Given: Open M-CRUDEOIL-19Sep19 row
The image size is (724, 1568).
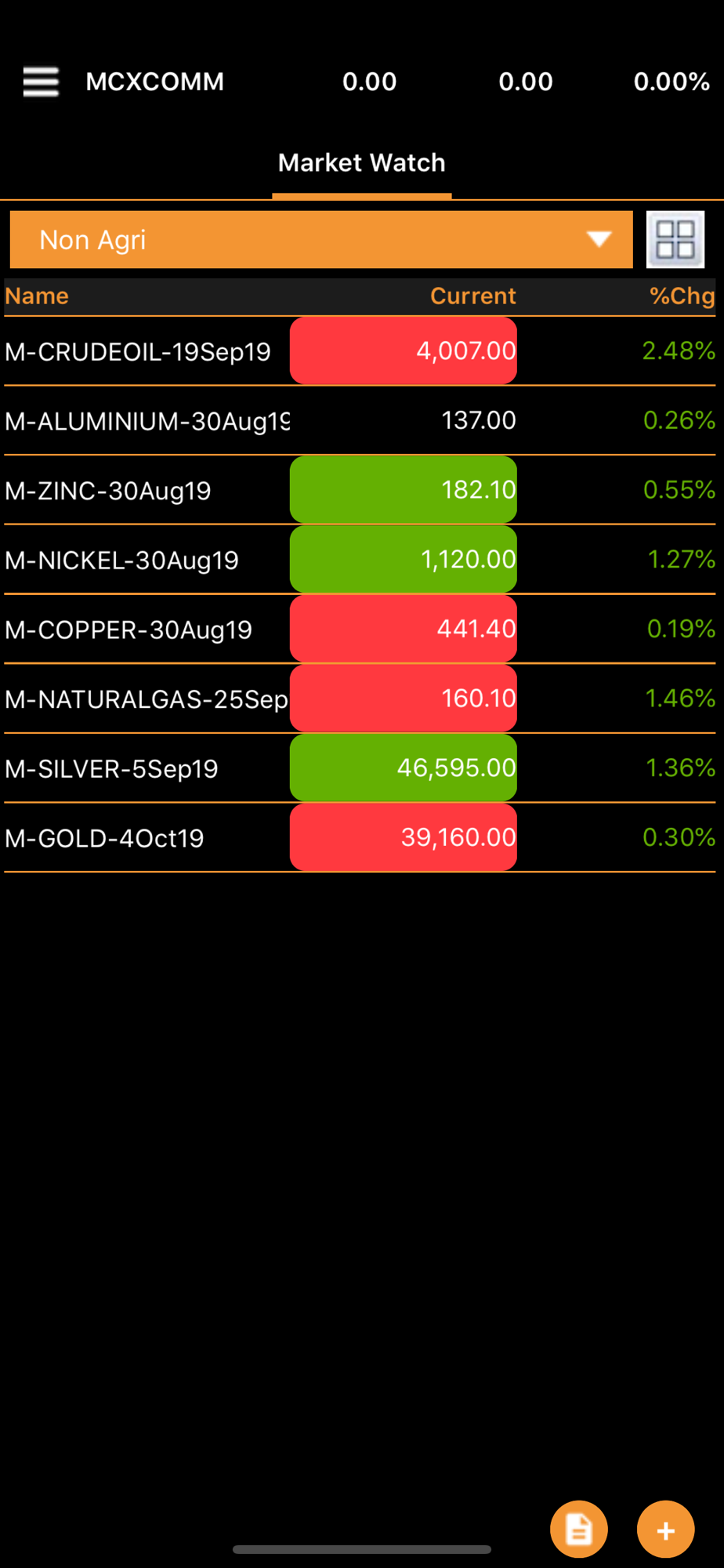Looking at the screenshot, I should click(360, 350).
